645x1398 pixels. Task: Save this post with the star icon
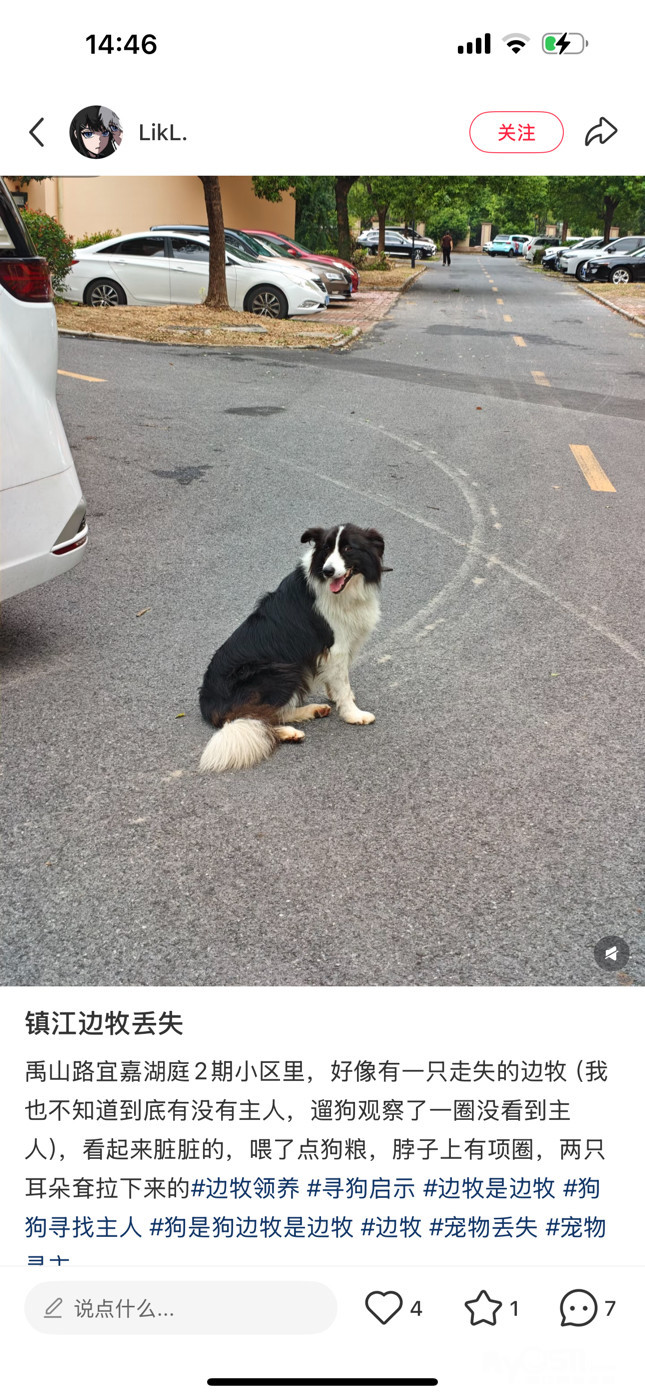[483, 1308]
